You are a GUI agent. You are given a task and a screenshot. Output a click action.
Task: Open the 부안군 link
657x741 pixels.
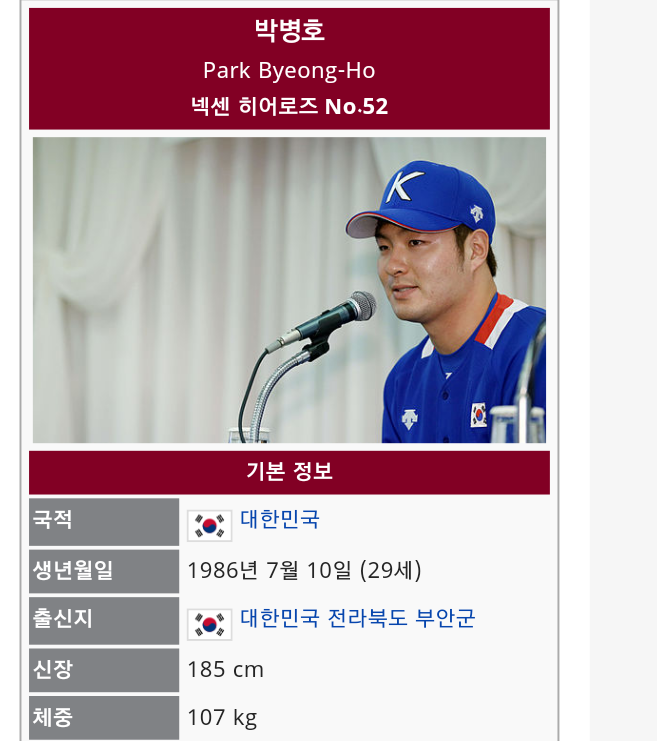click(x=445, y=618)
